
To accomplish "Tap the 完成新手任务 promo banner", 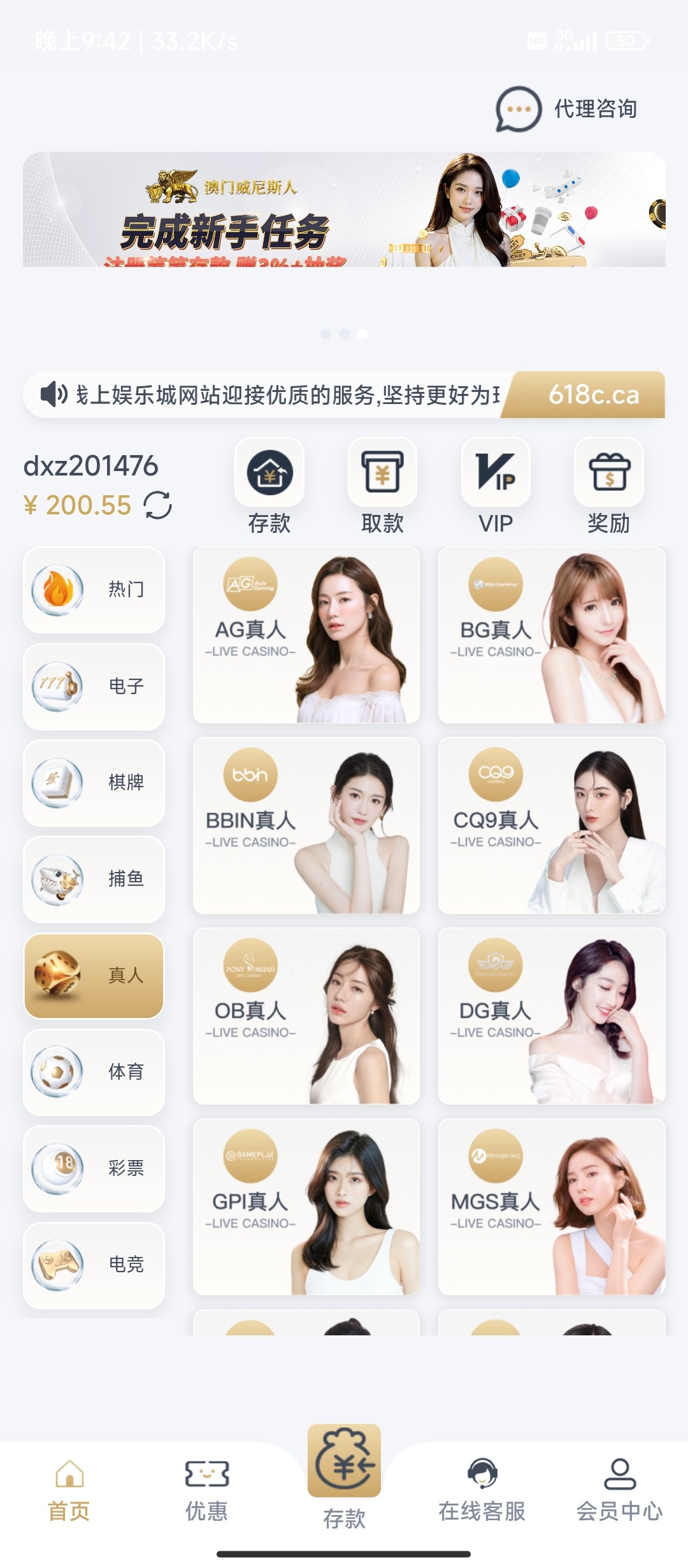I will (x=344, y=209).
